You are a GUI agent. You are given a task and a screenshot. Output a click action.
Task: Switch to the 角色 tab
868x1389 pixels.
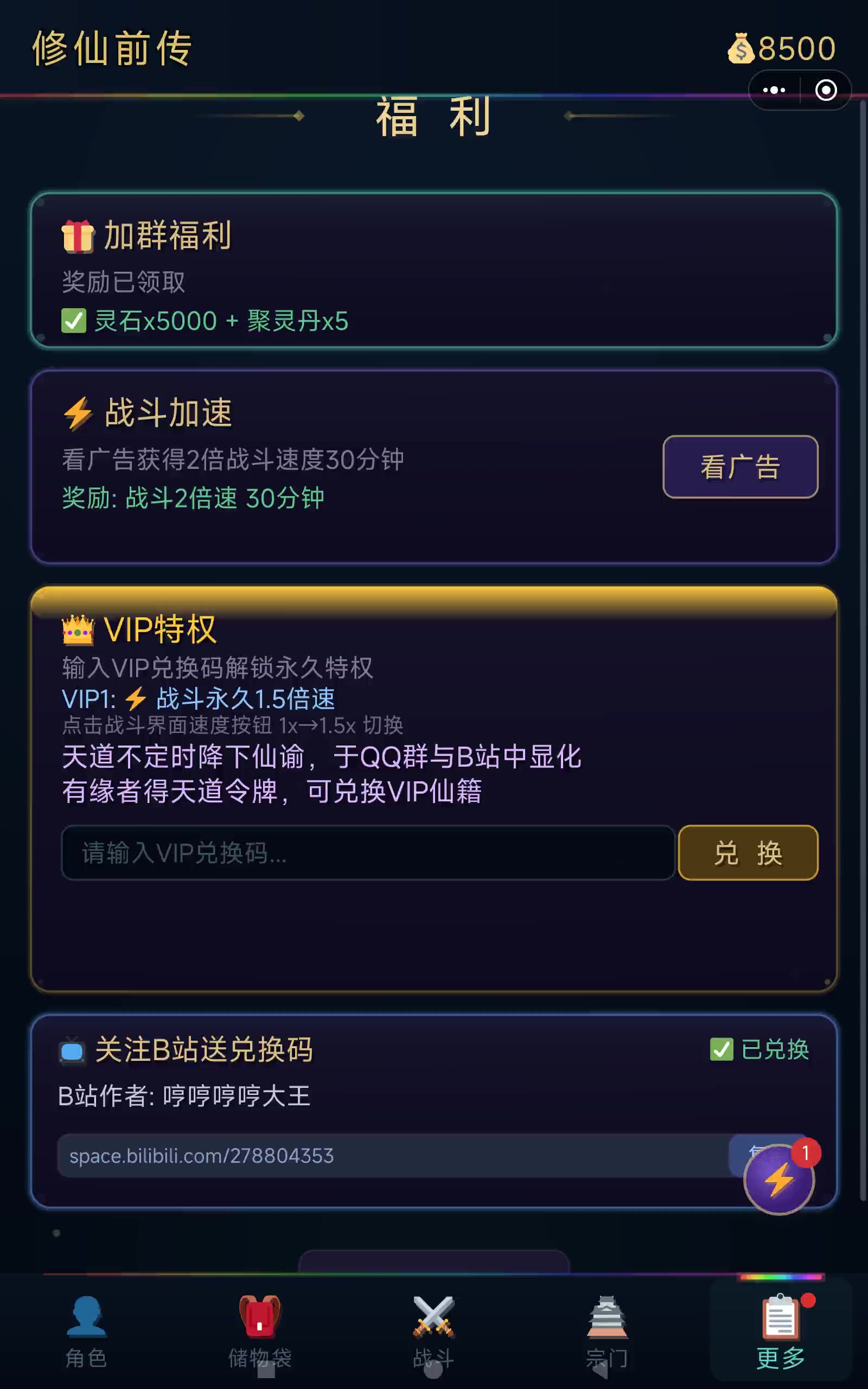pyautogui.click(x=87, y=1331)
